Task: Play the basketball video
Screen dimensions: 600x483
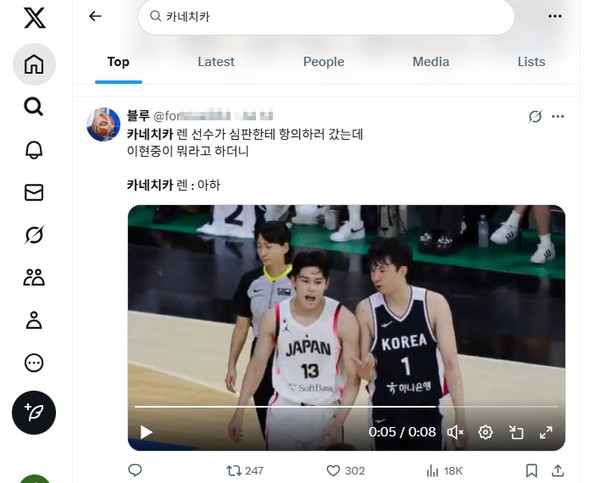Action: pyautogui.click(x=147, y=432)
